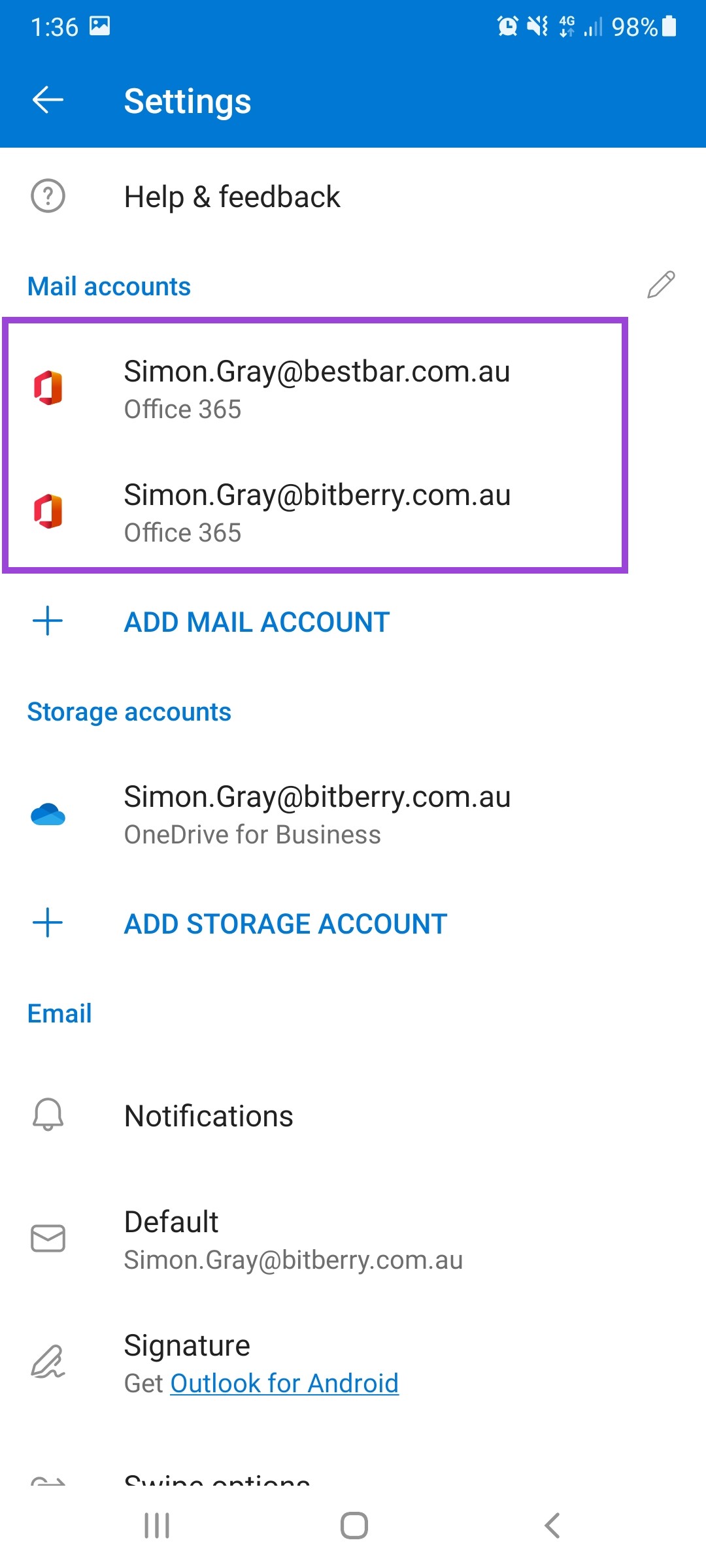Open Simon.Gray@bestbar.com.au Office 365 account
706x1568 pixels.
pyautogui.click(x=353, y=389)
